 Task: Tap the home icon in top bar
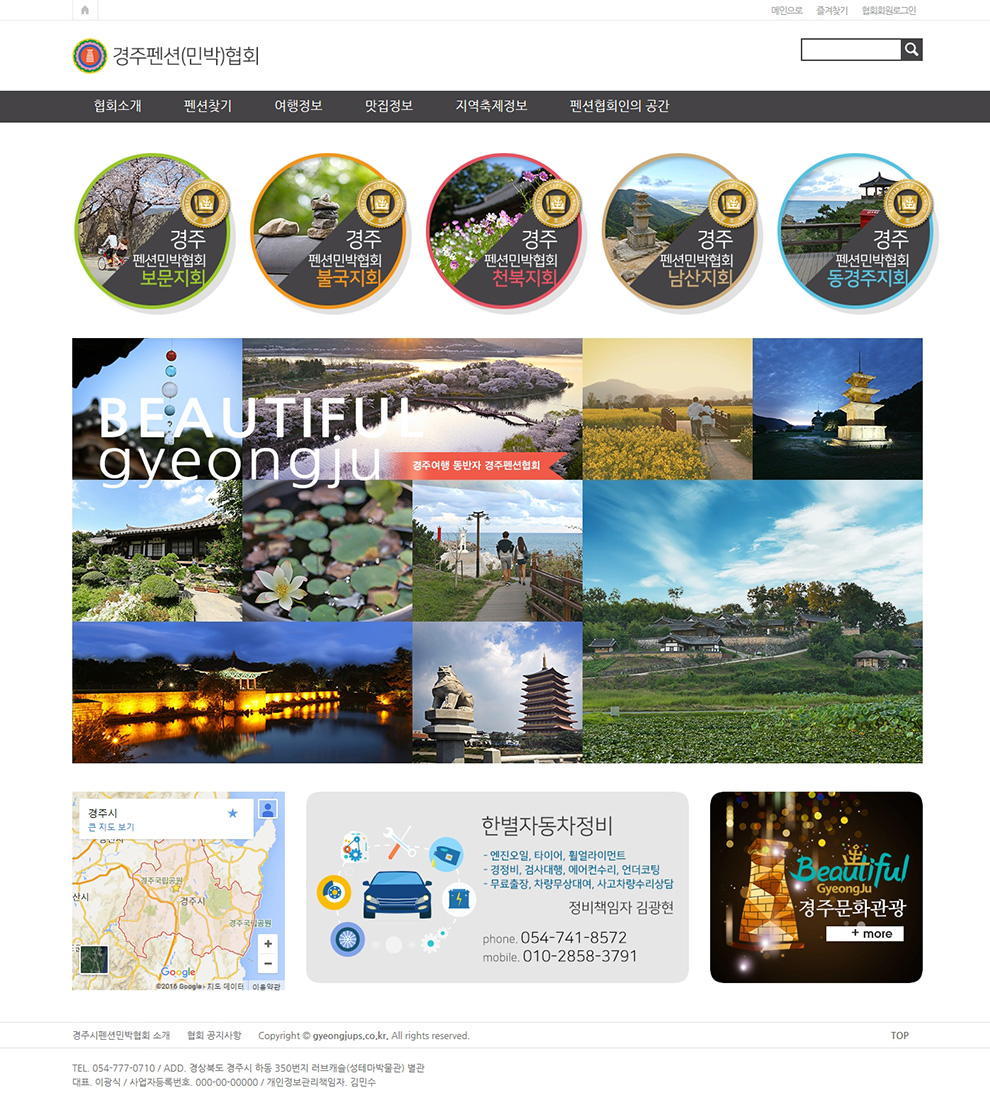click(x=85, y=10)
